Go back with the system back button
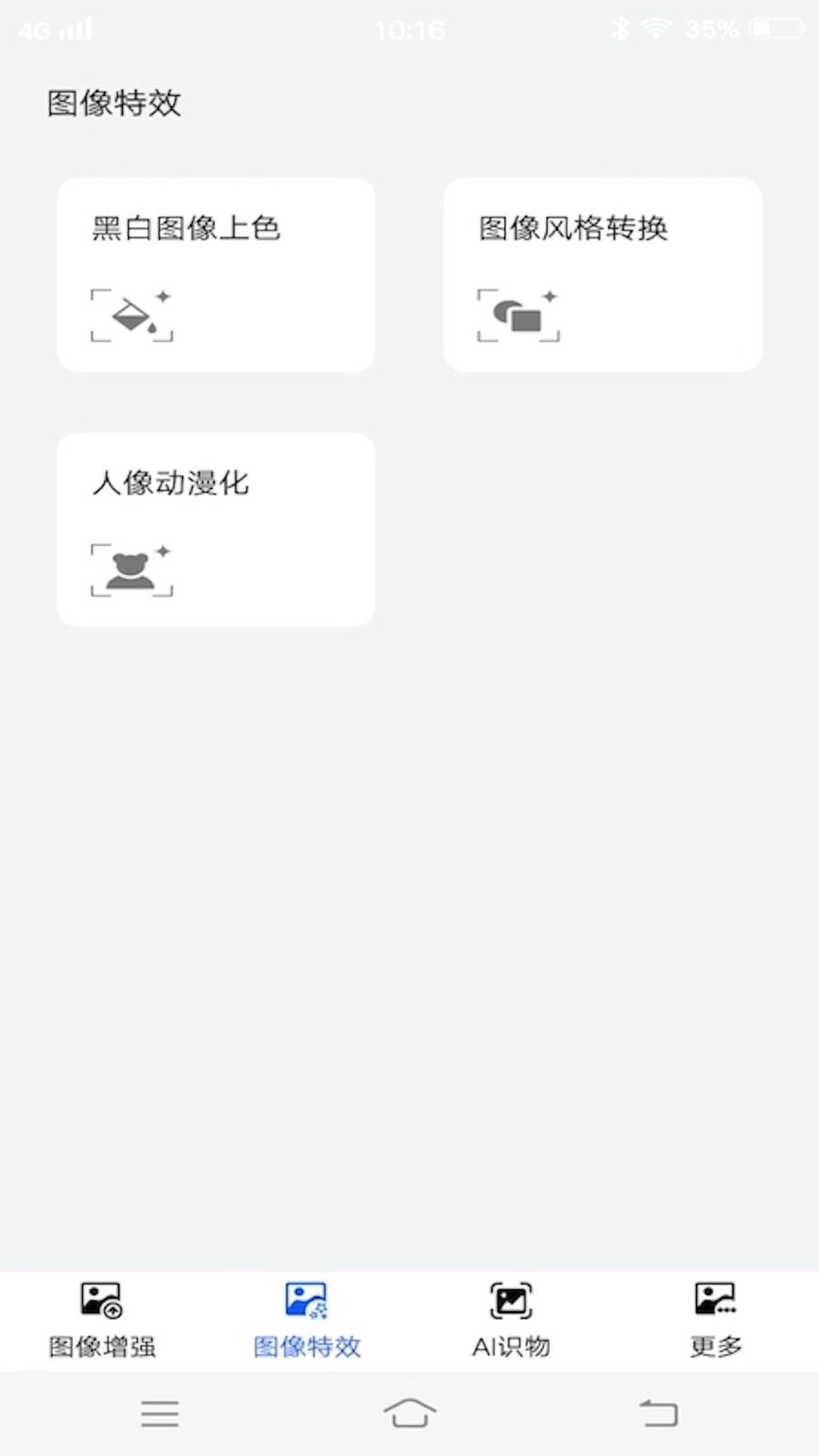This screenshot has height=1456, width=819. coord(659,1413)
